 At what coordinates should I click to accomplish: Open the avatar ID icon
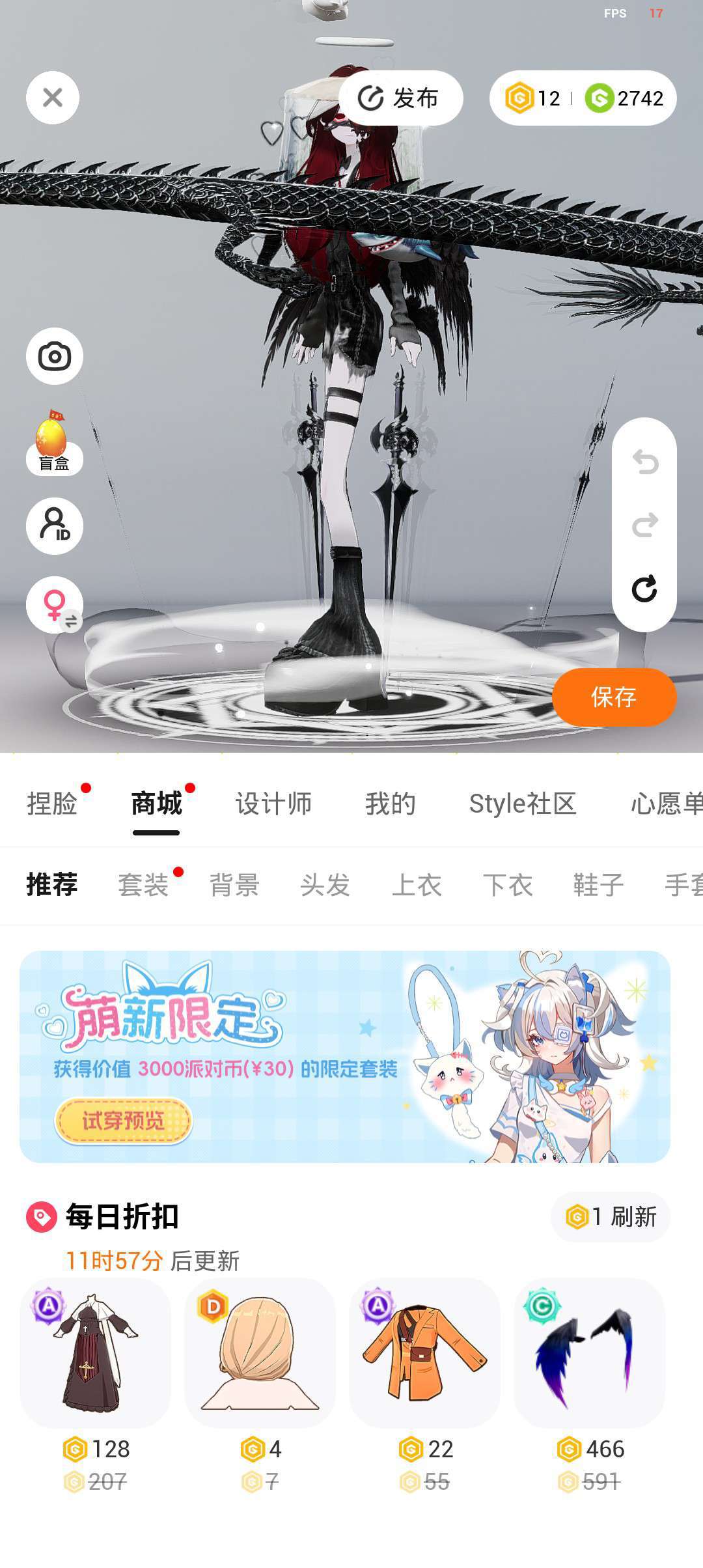pos(55,526)
